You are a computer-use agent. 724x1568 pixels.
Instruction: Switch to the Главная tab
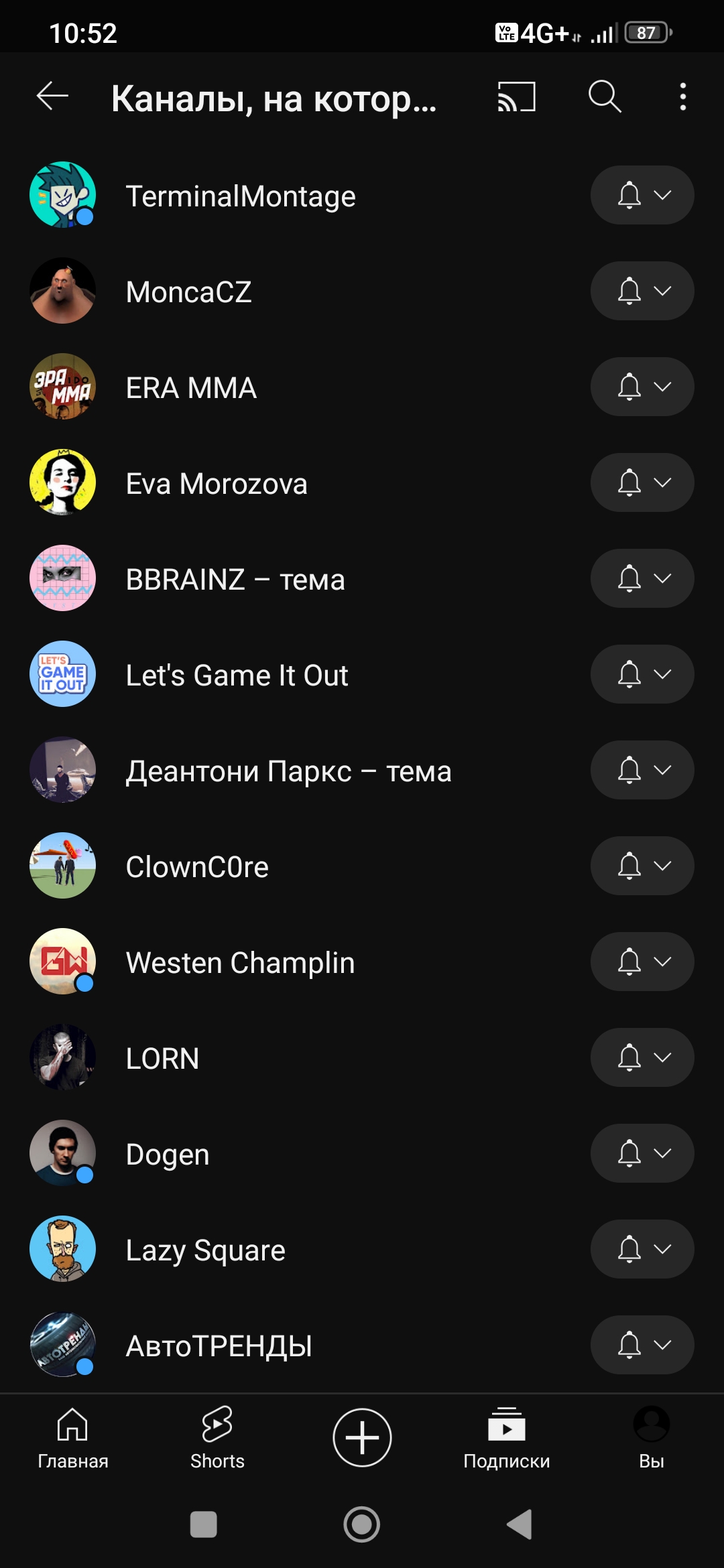(72, 1437)
